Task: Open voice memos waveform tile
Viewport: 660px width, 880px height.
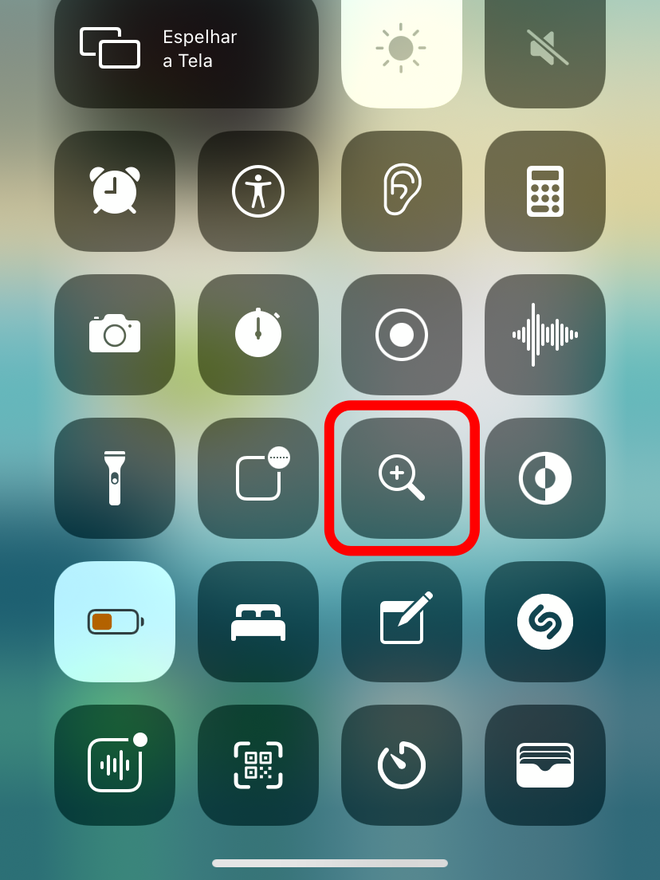Action: pyautogui.click(x=545, y=335)
